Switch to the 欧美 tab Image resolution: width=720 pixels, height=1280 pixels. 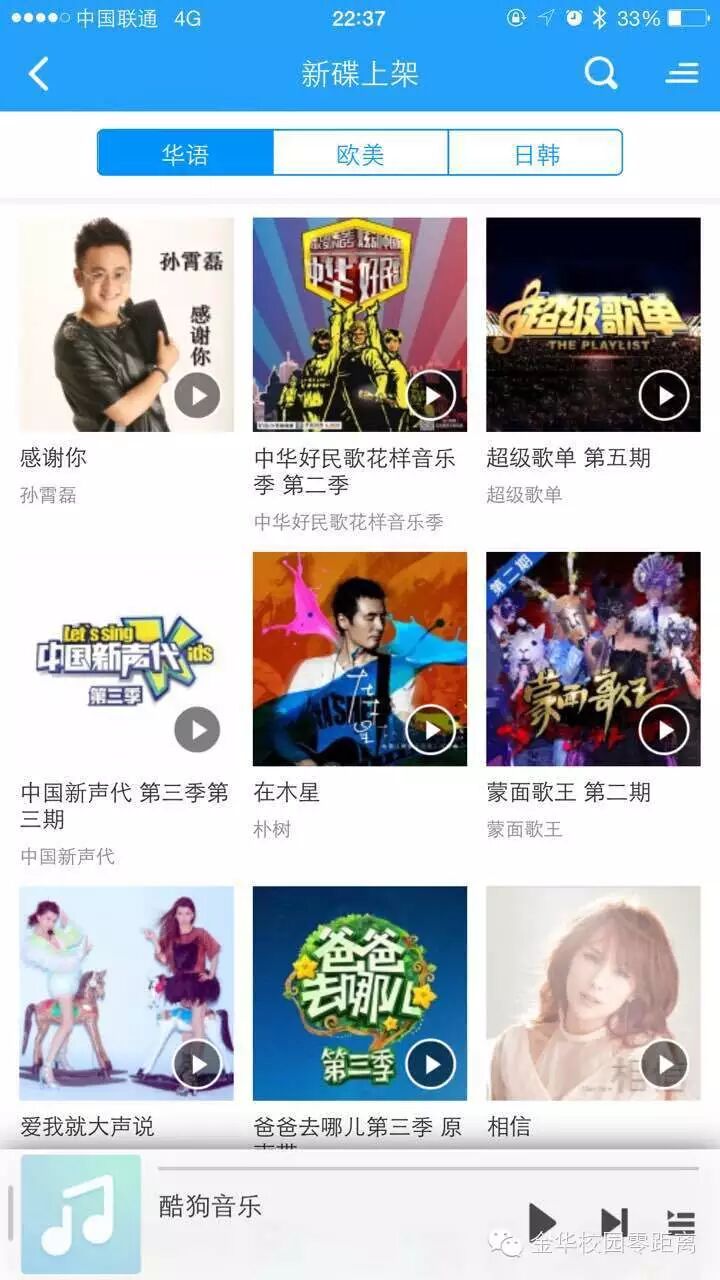tap(360, 153)
